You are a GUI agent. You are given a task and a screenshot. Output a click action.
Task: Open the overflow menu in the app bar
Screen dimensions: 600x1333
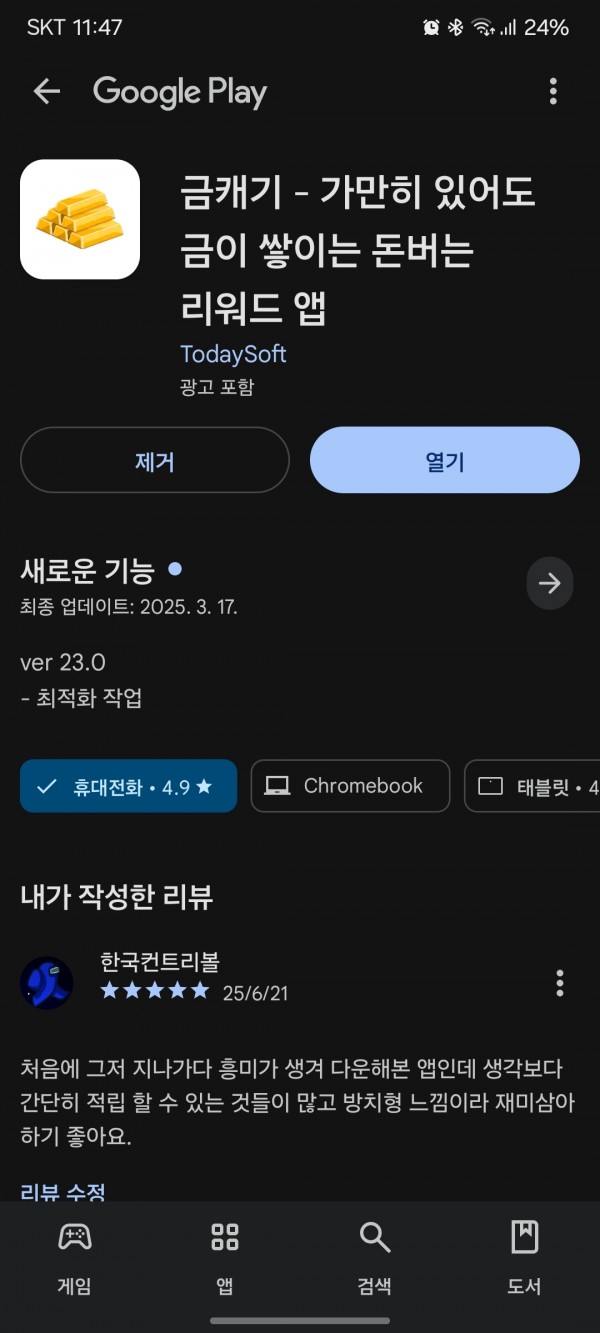tap(553, 92)
